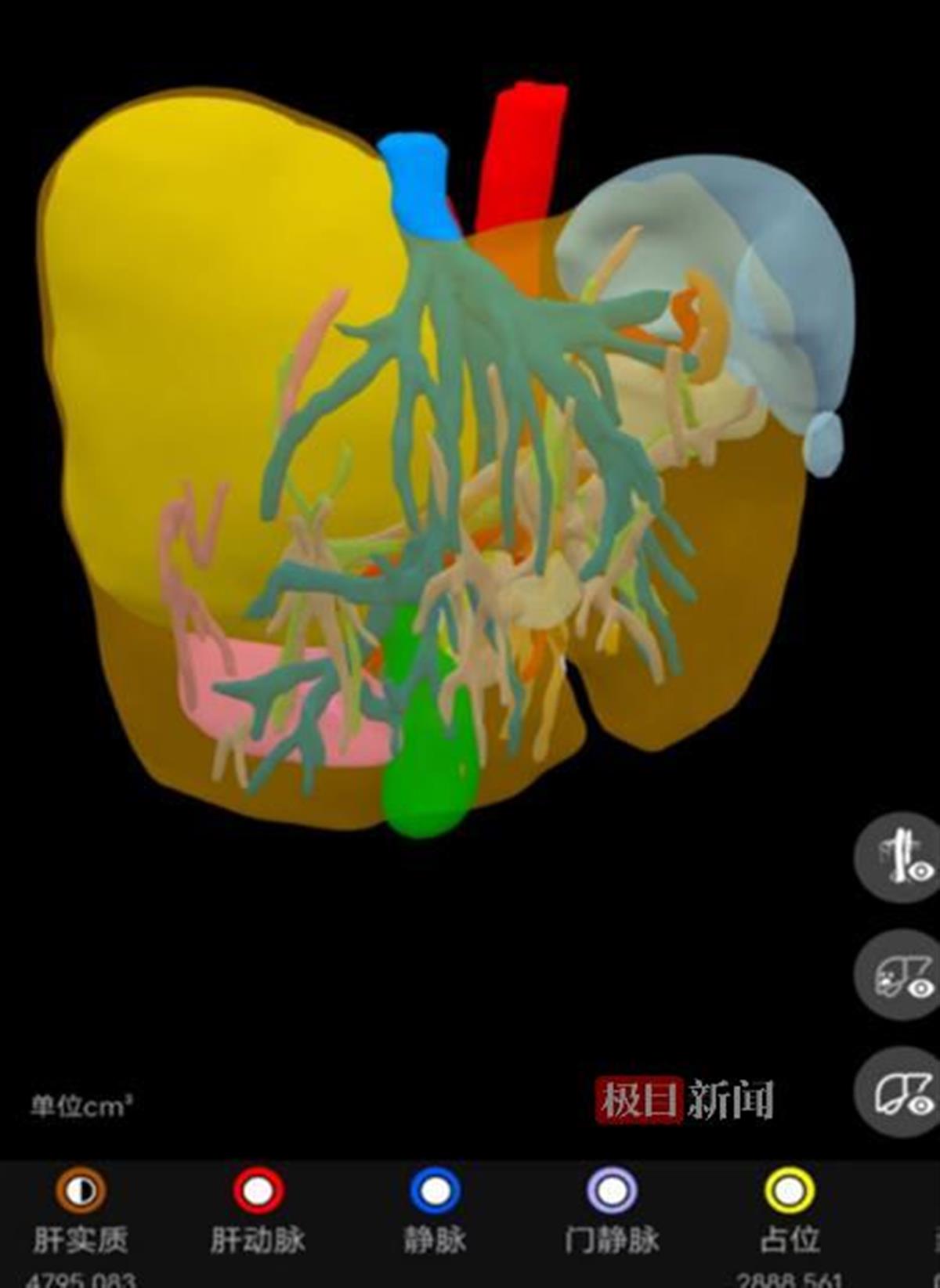Toggle the 肝动脉 layer
The width and height of the screenshot is (940, 1288).
[x=258, y=1191]
